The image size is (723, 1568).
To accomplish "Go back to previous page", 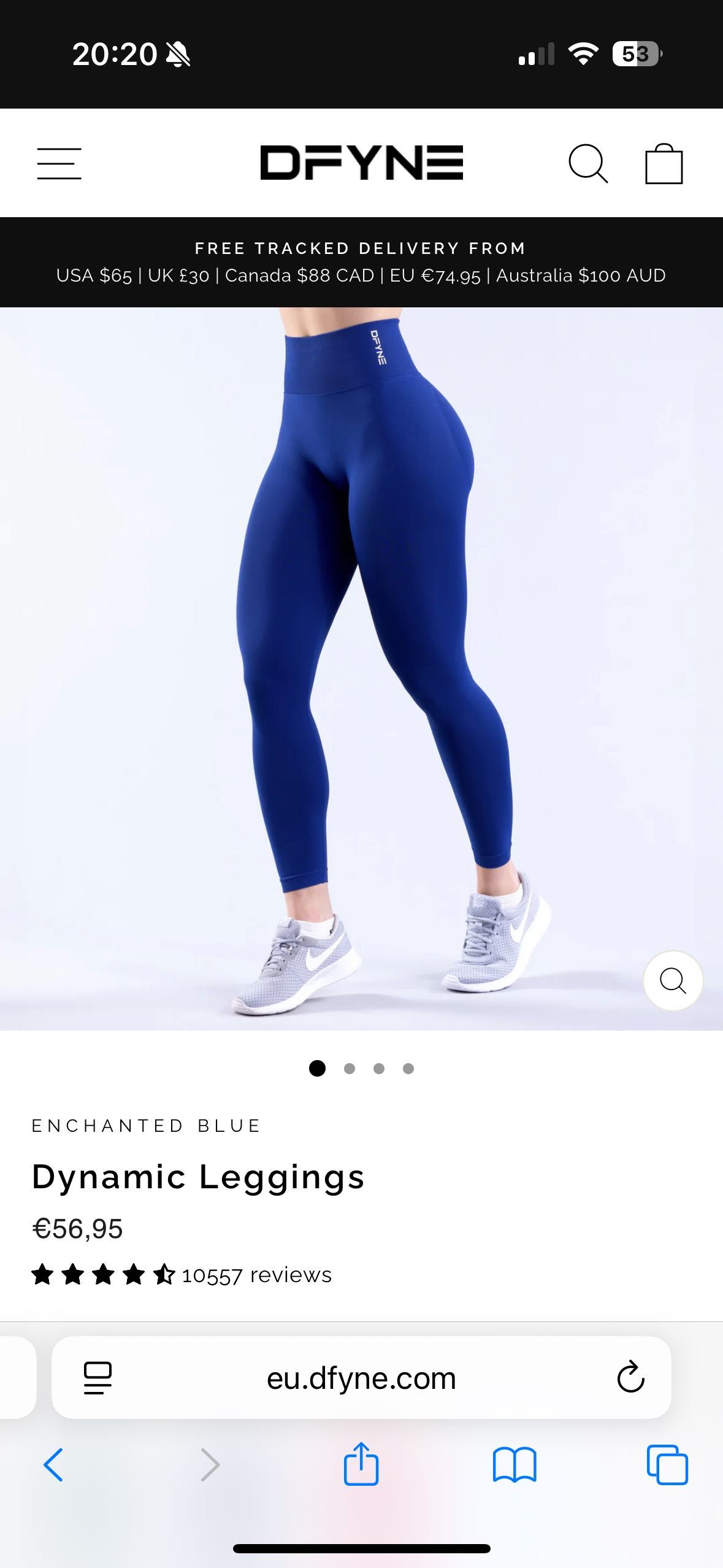I will click(x=53, y=1465).
